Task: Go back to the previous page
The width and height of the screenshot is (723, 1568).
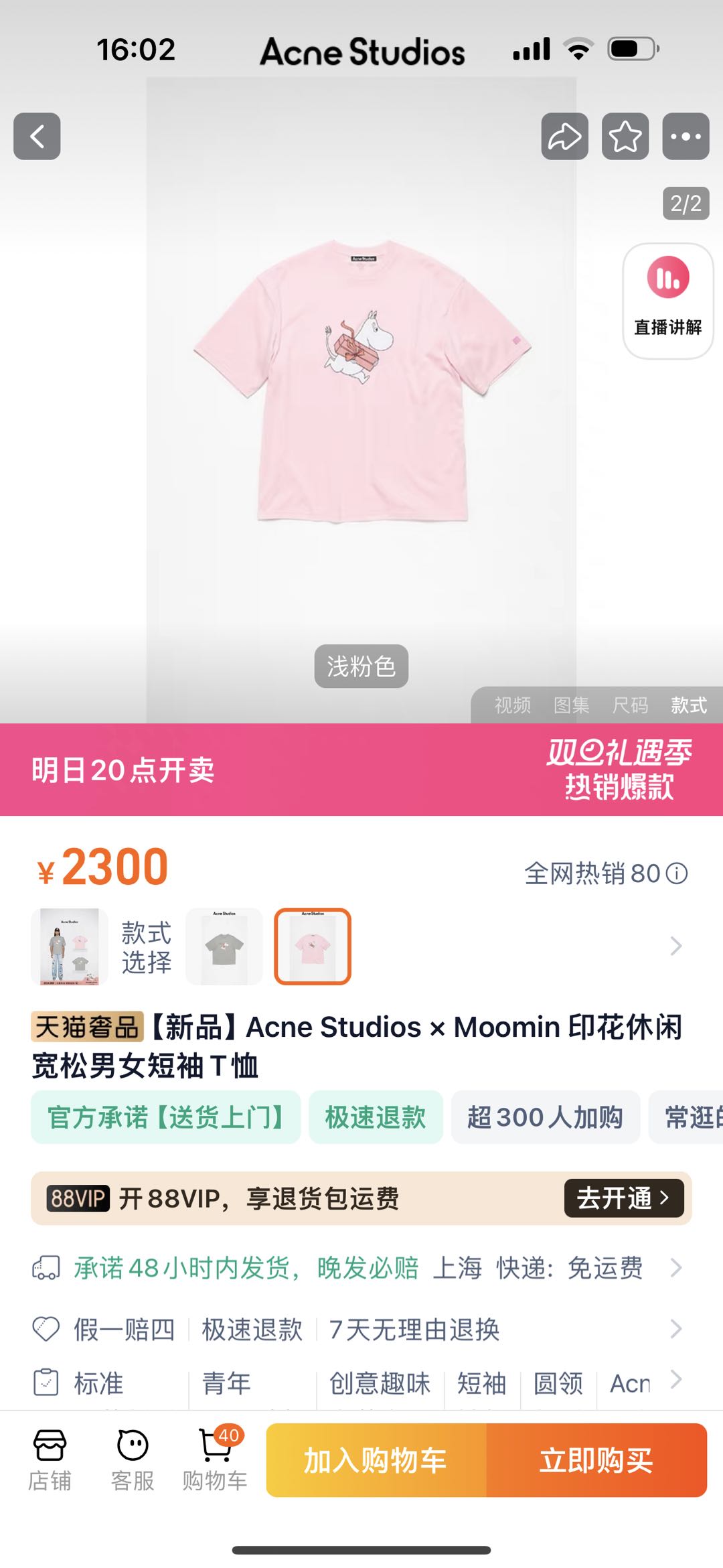Action: point(37,137)
